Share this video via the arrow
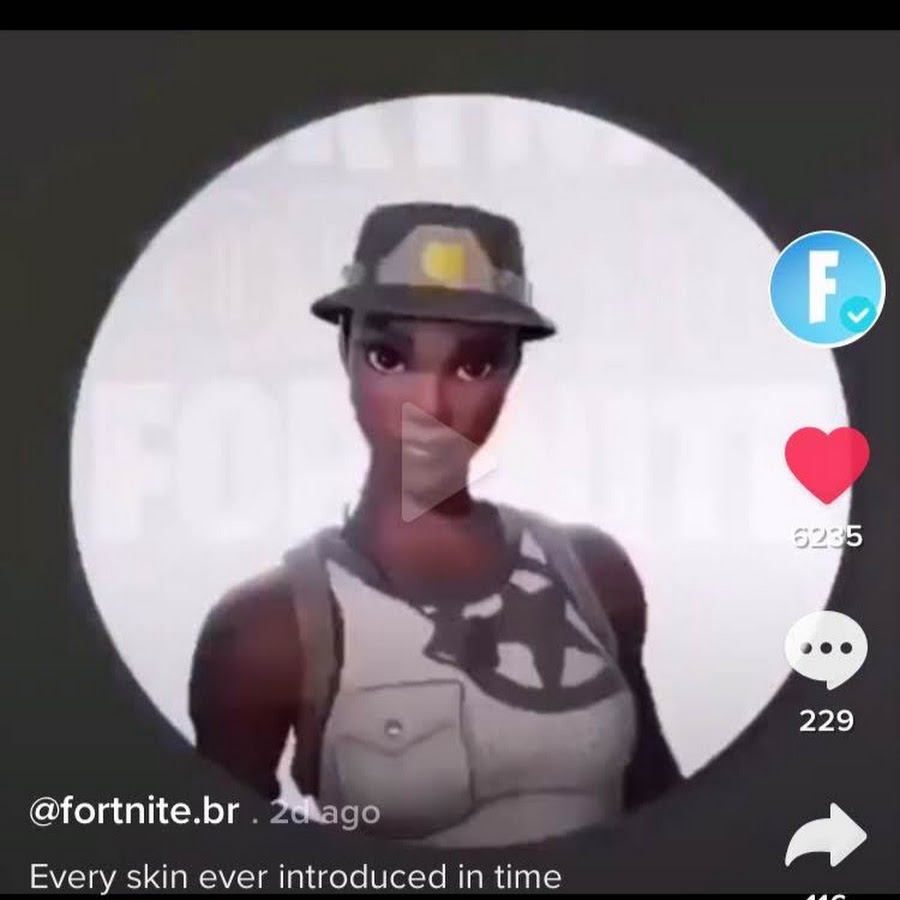 click(x=826, y=836)
